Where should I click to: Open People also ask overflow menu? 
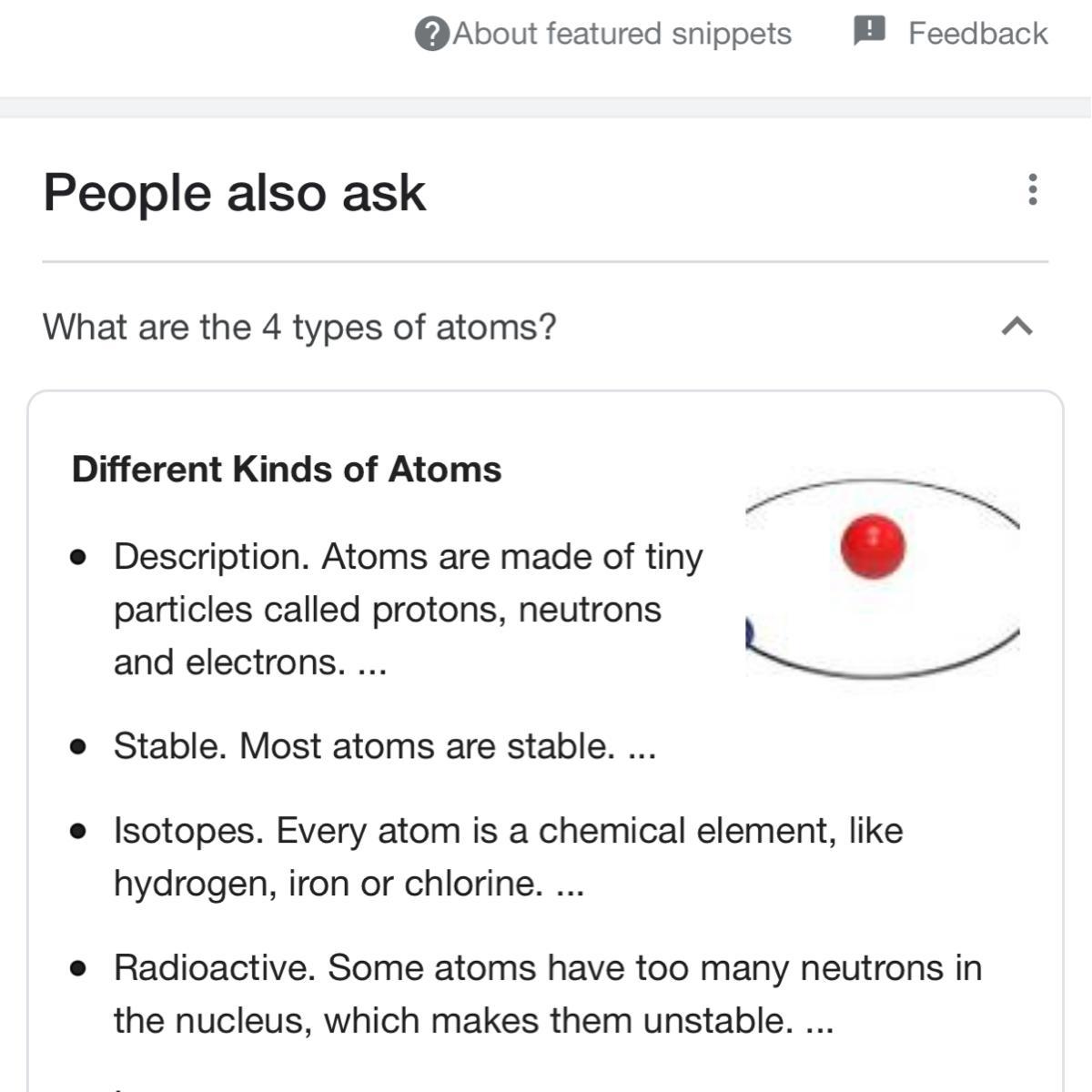coord(1032,189)
